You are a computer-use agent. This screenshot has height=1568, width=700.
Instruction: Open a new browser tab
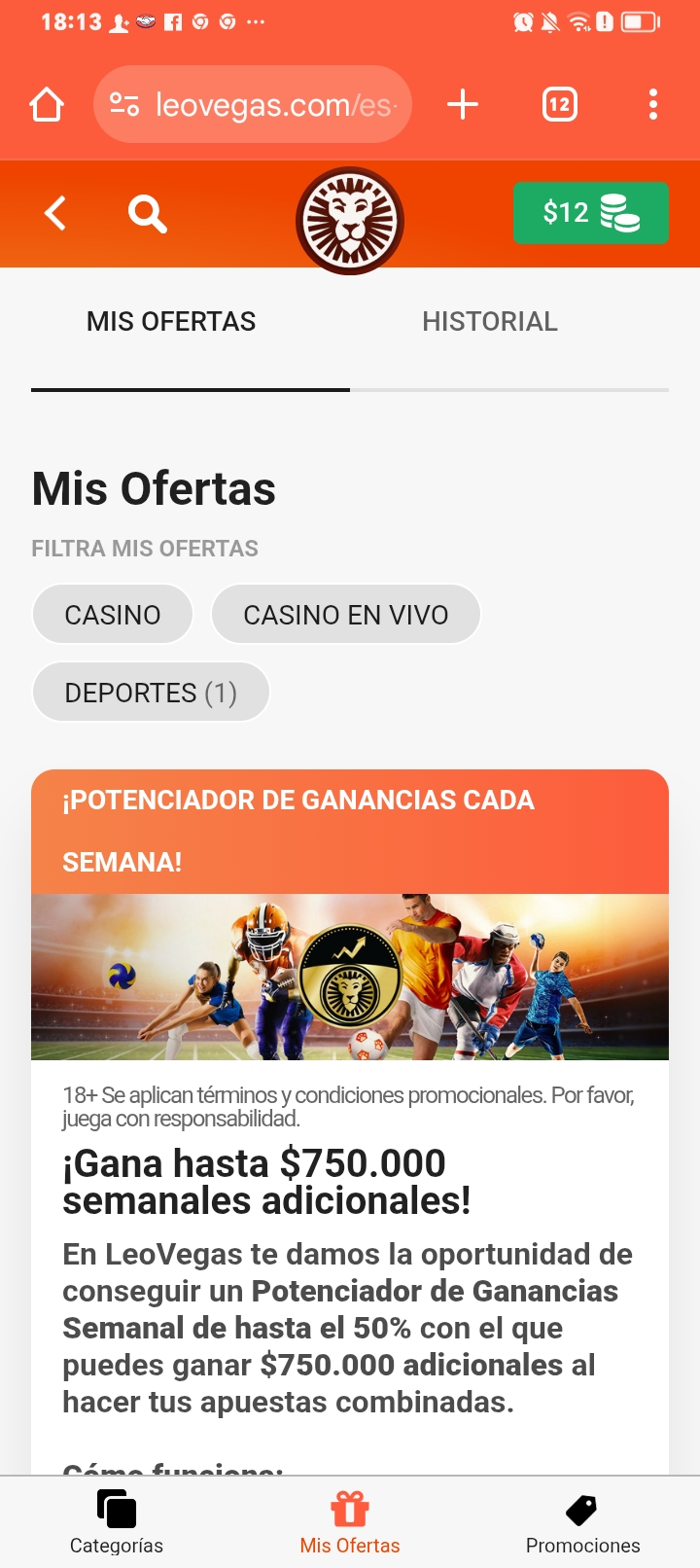pyautogui.click(x=463, y=104)
